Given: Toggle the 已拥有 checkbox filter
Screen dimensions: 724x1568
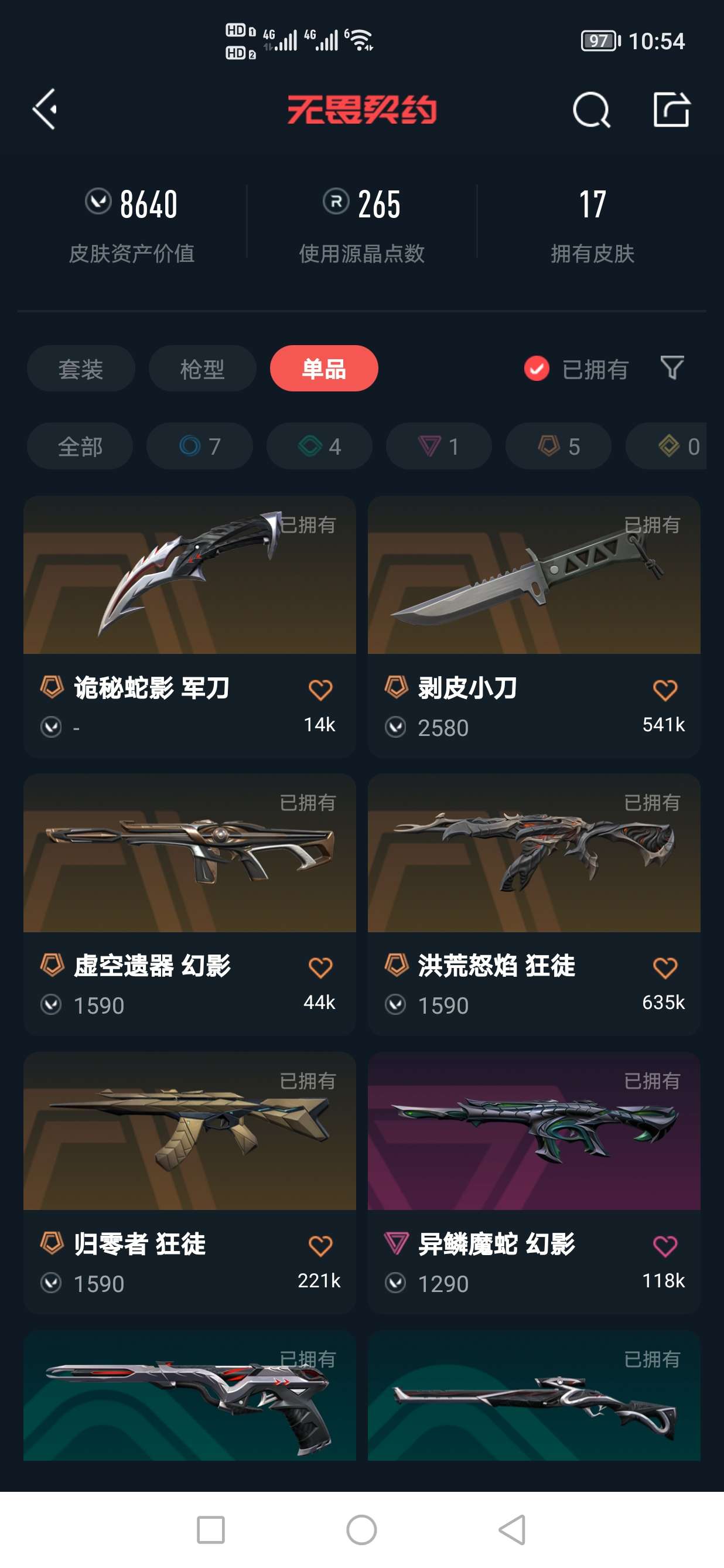Looking at the screenshot, I should [537, 369].
